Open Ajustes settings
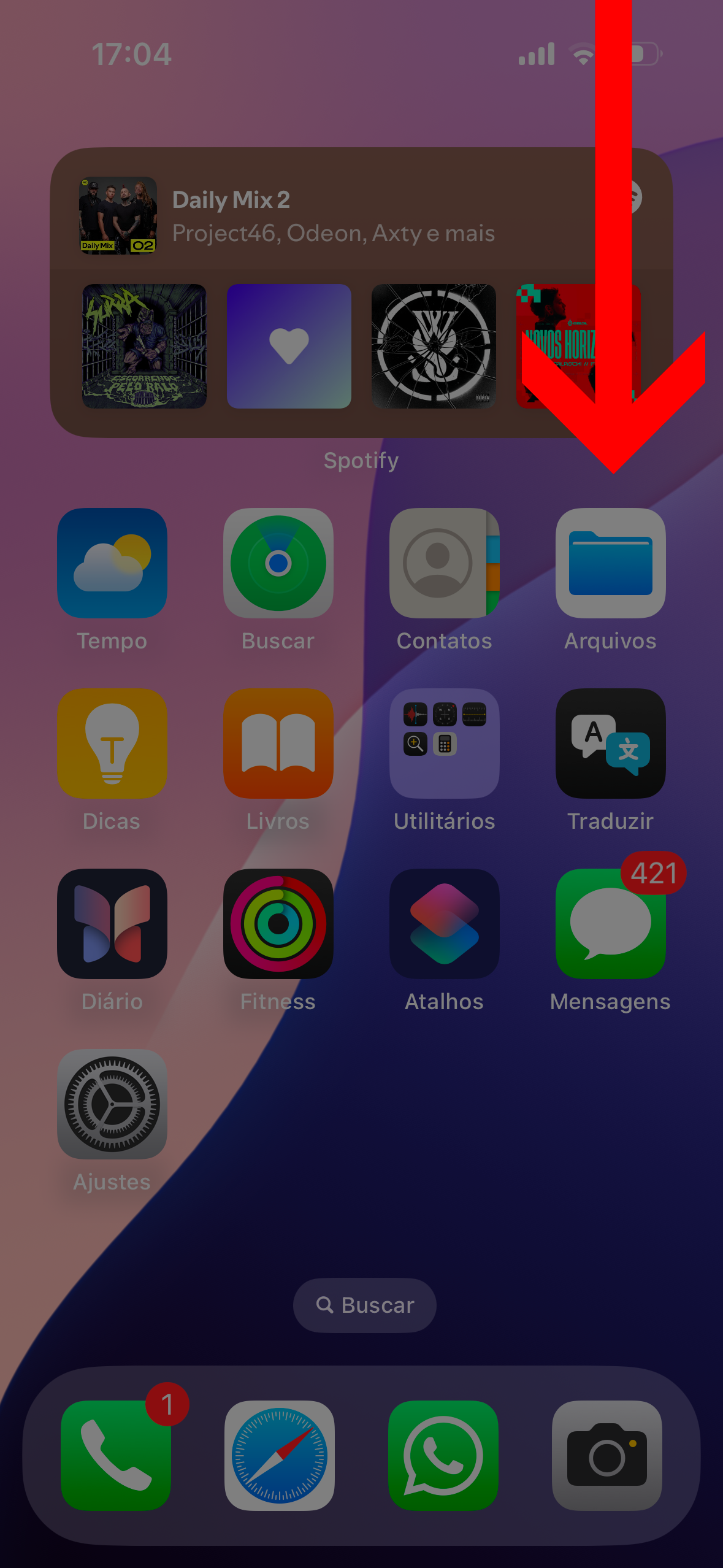 point(112,1104)
